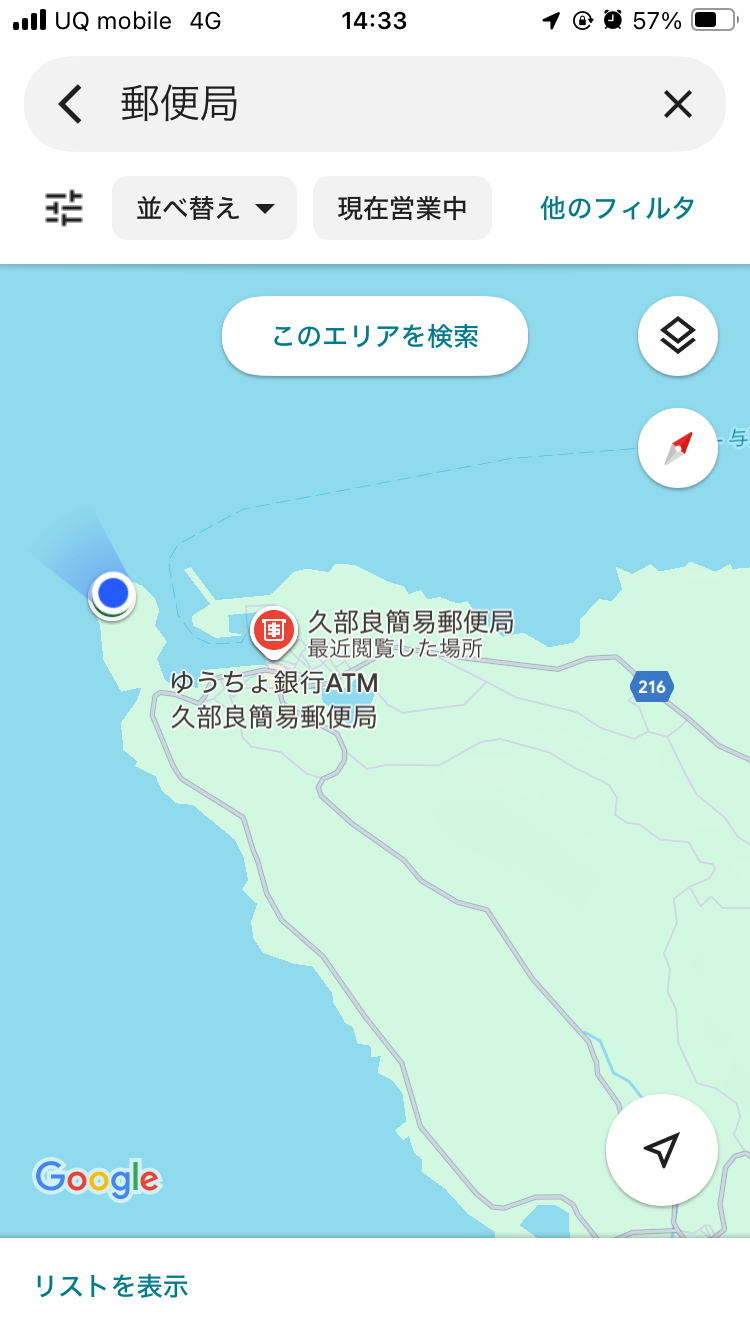750x1334 pixels.
Task: Show results with リストを表示
Action: pyautogui.click(x=111, y=1286)
